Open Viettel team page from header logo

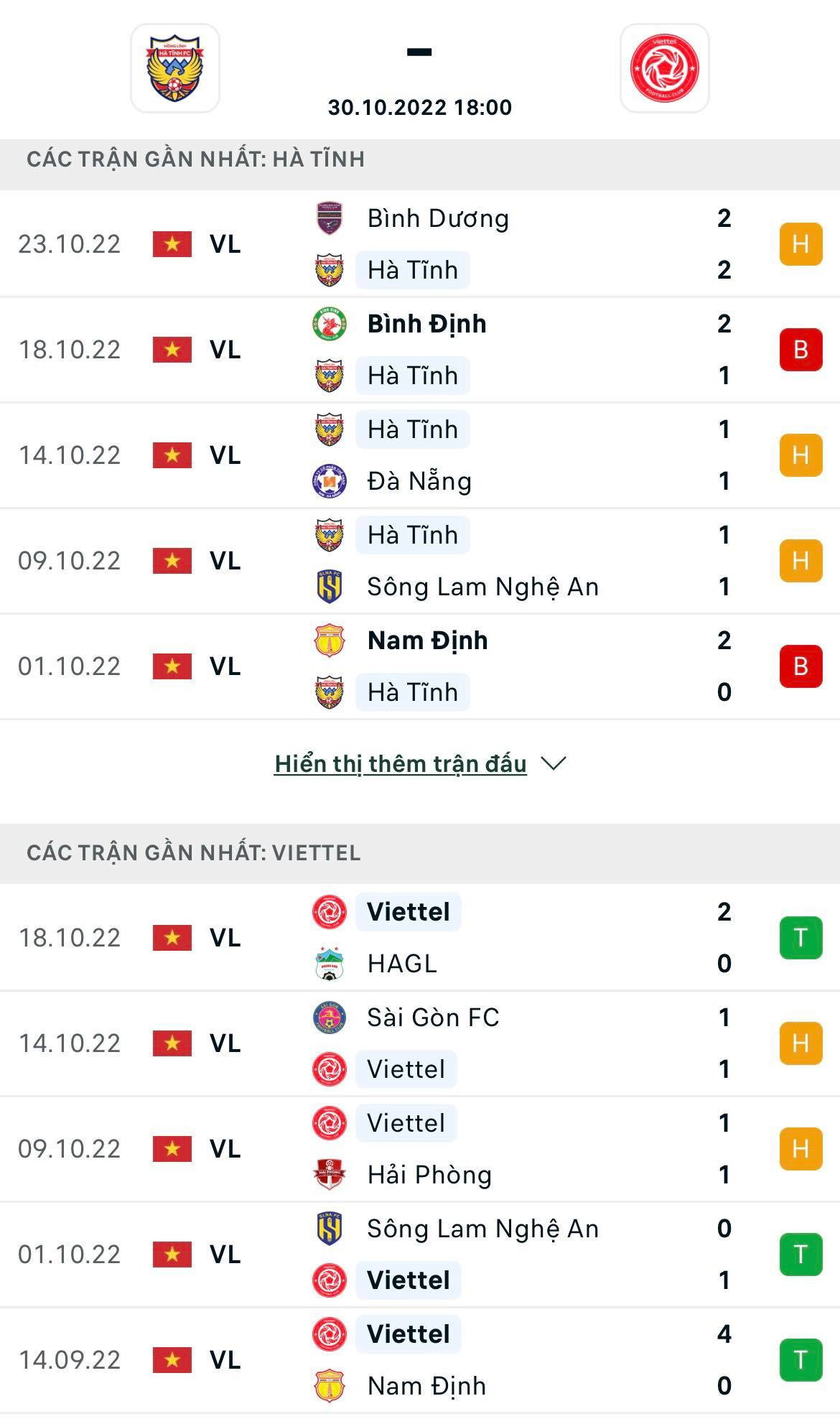point(664,68)
